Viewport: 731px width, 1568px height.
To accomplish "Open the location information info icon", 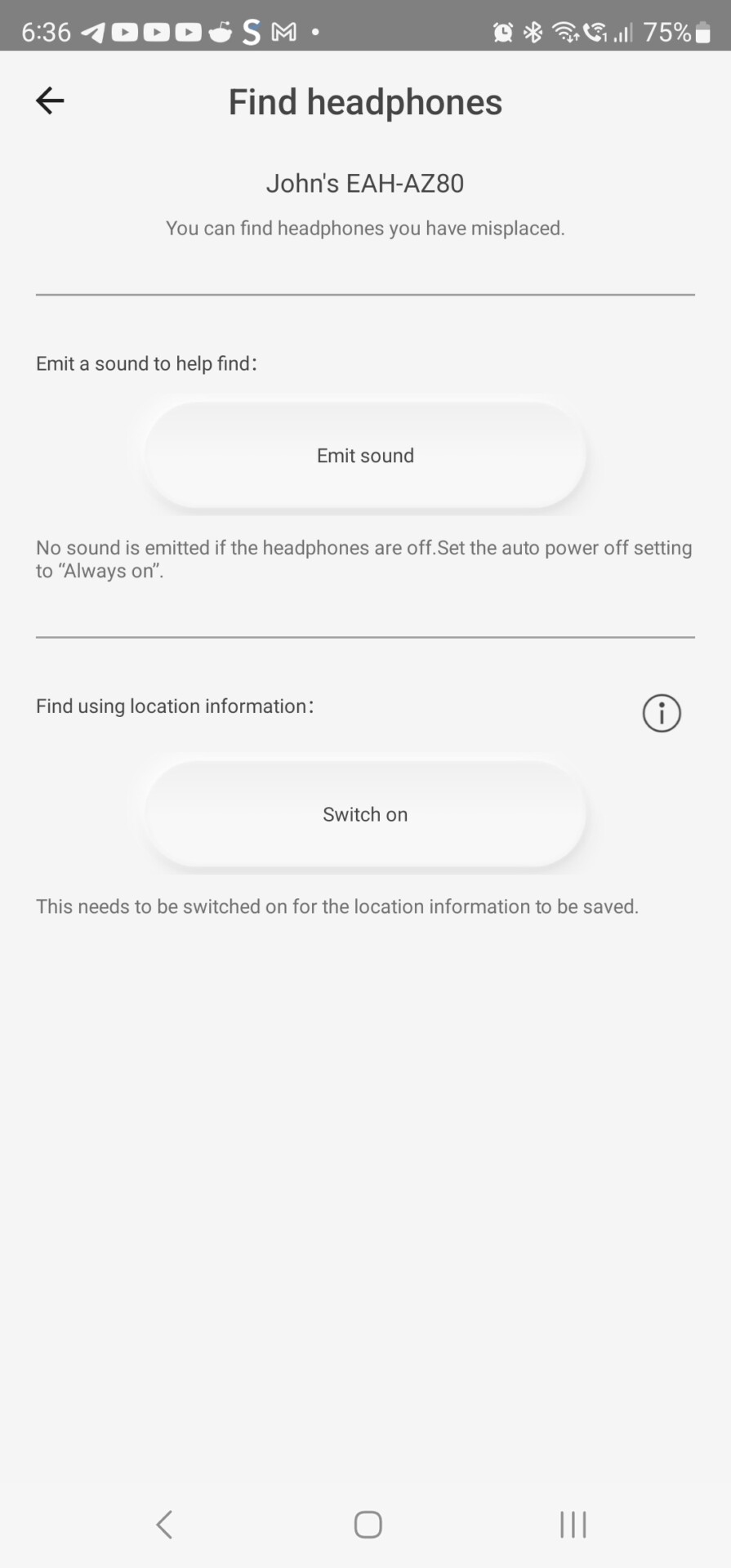I will [662, 713].
